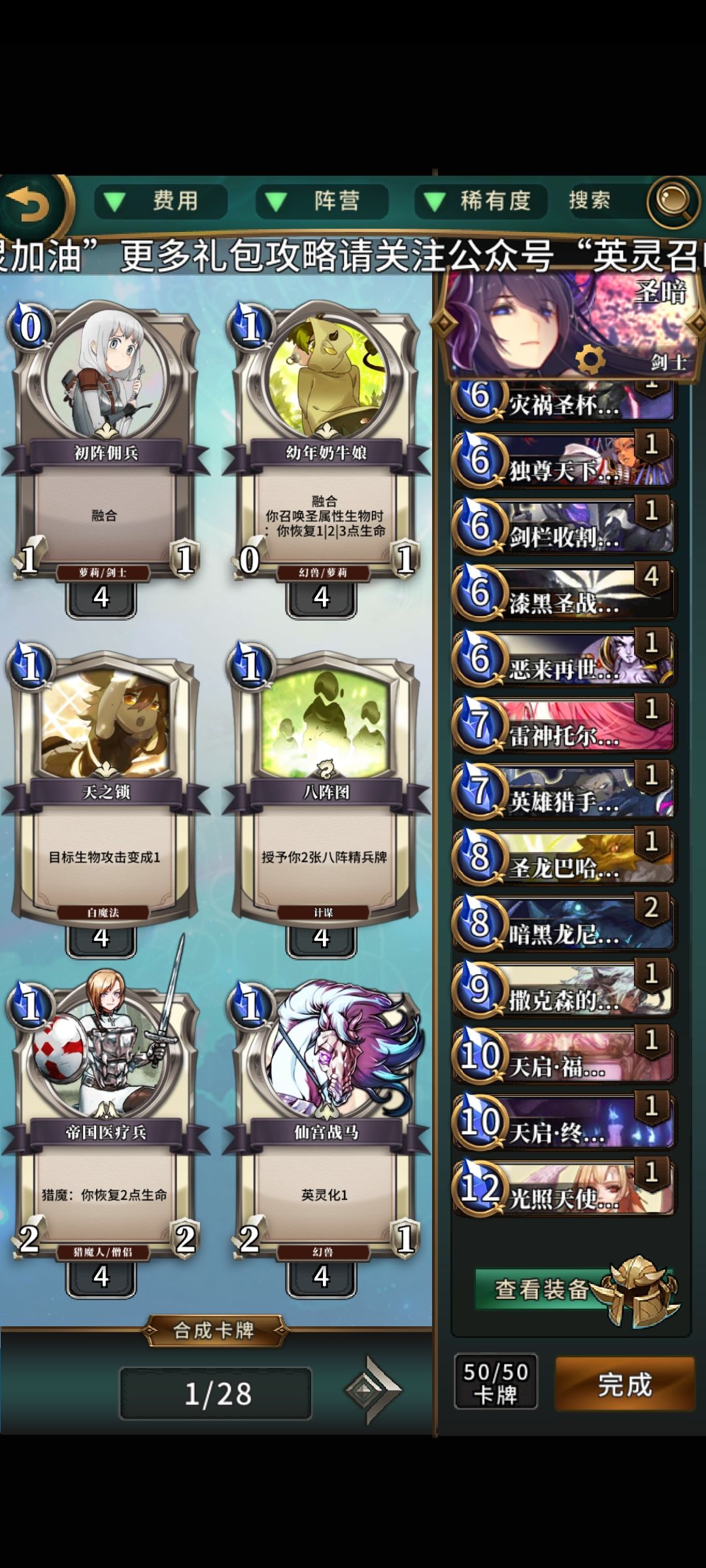
Task: Open the 费用 cost filter dropdown
Action: click(x=161, y=201)
